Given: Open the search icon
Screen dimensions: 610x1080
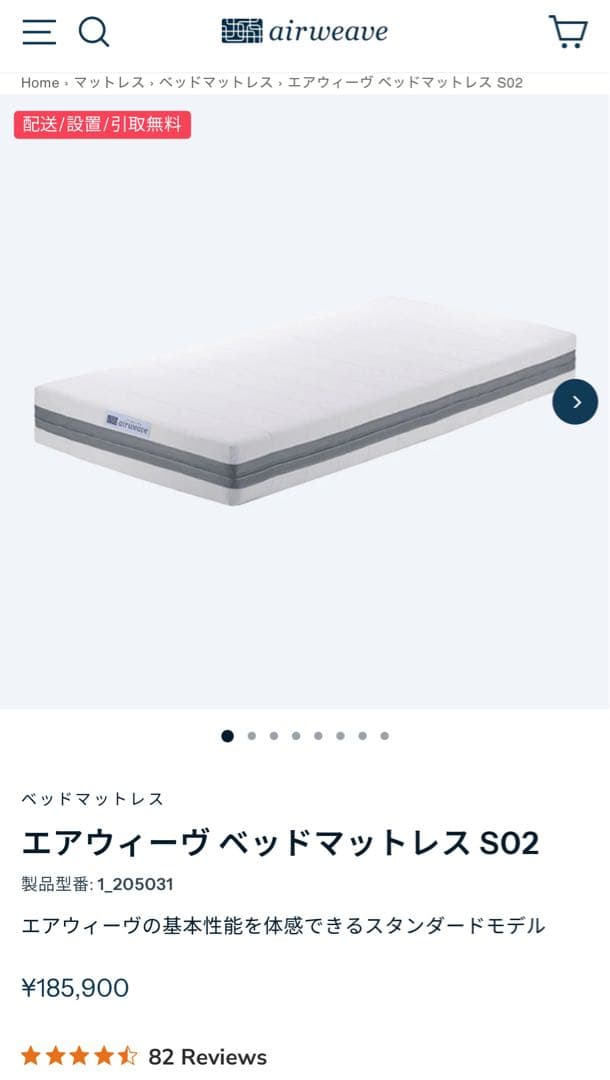Looking at the screenshot, I should point(94,32).
